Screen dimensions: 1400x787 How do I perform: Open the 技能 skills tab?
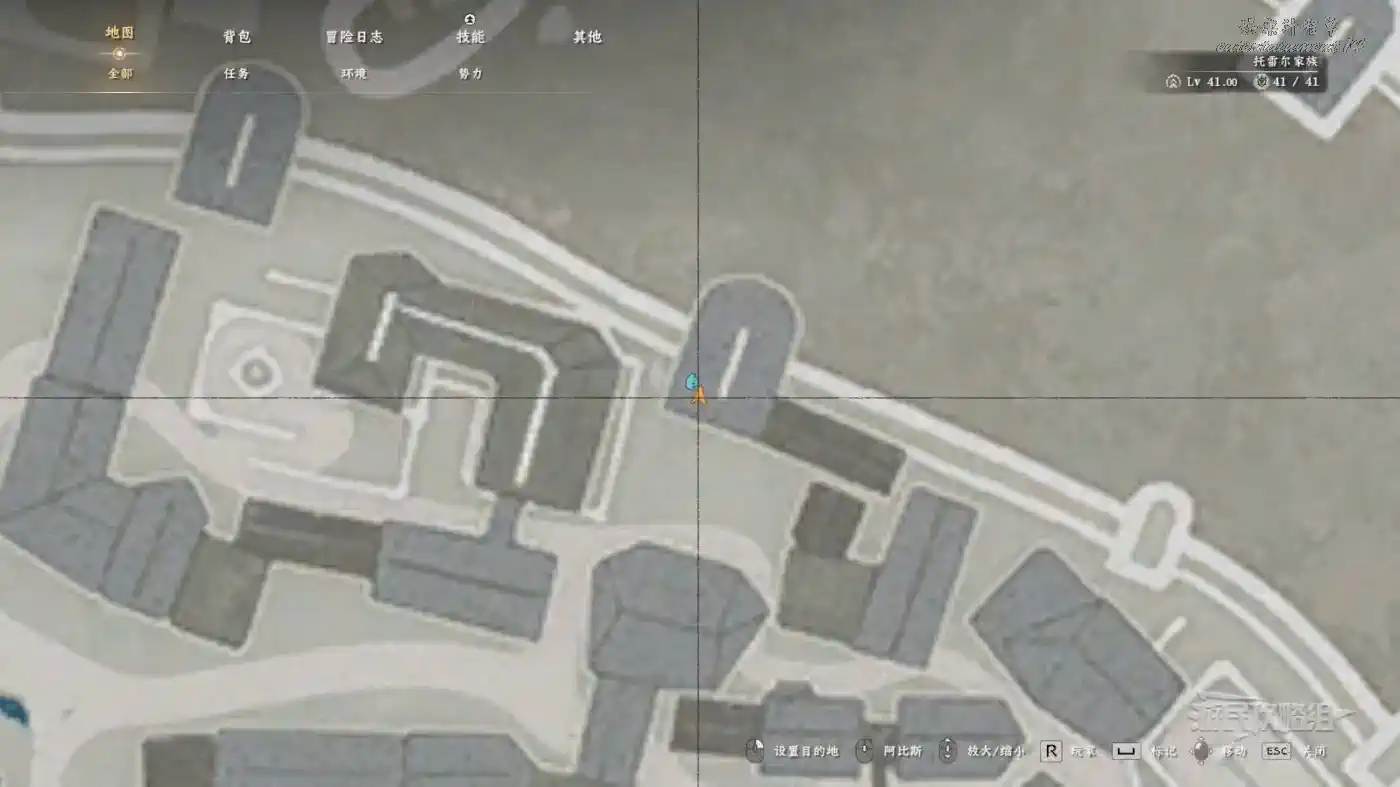click(470, 37)
